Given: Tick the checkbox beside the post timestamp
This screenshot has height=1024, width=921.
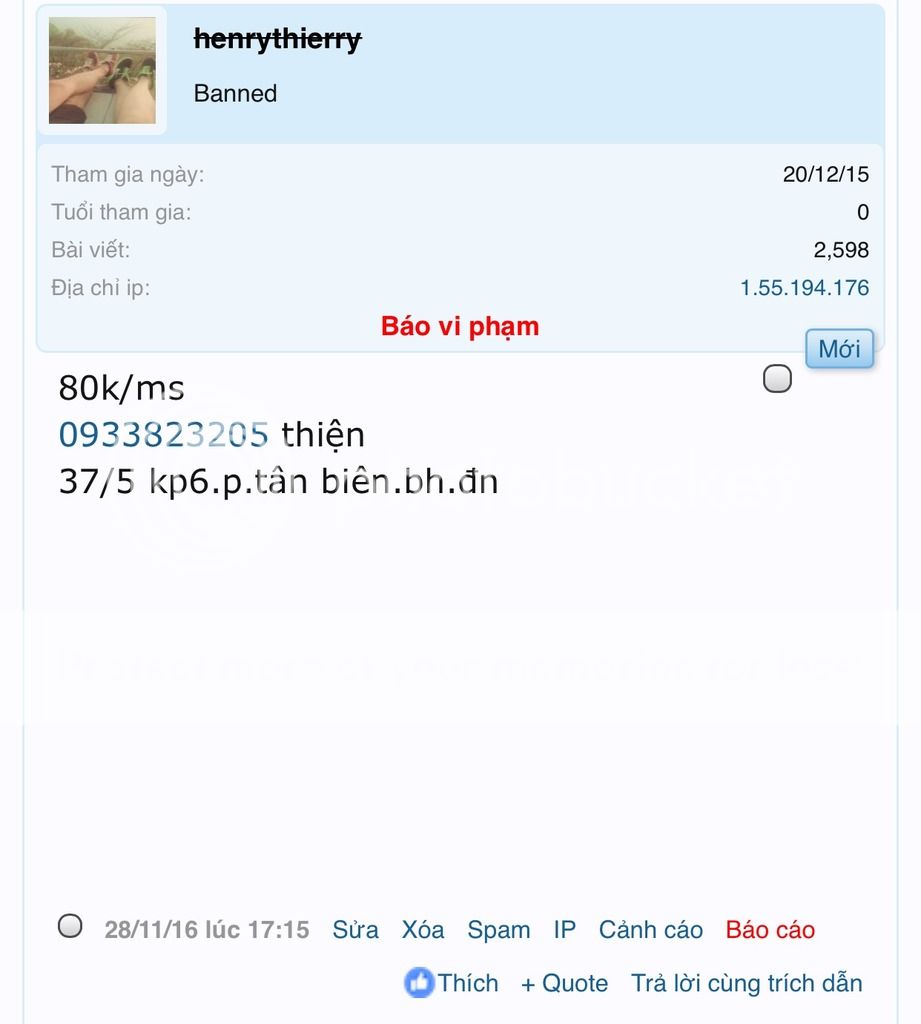Looking at the screenshot, I should [70, 926].
